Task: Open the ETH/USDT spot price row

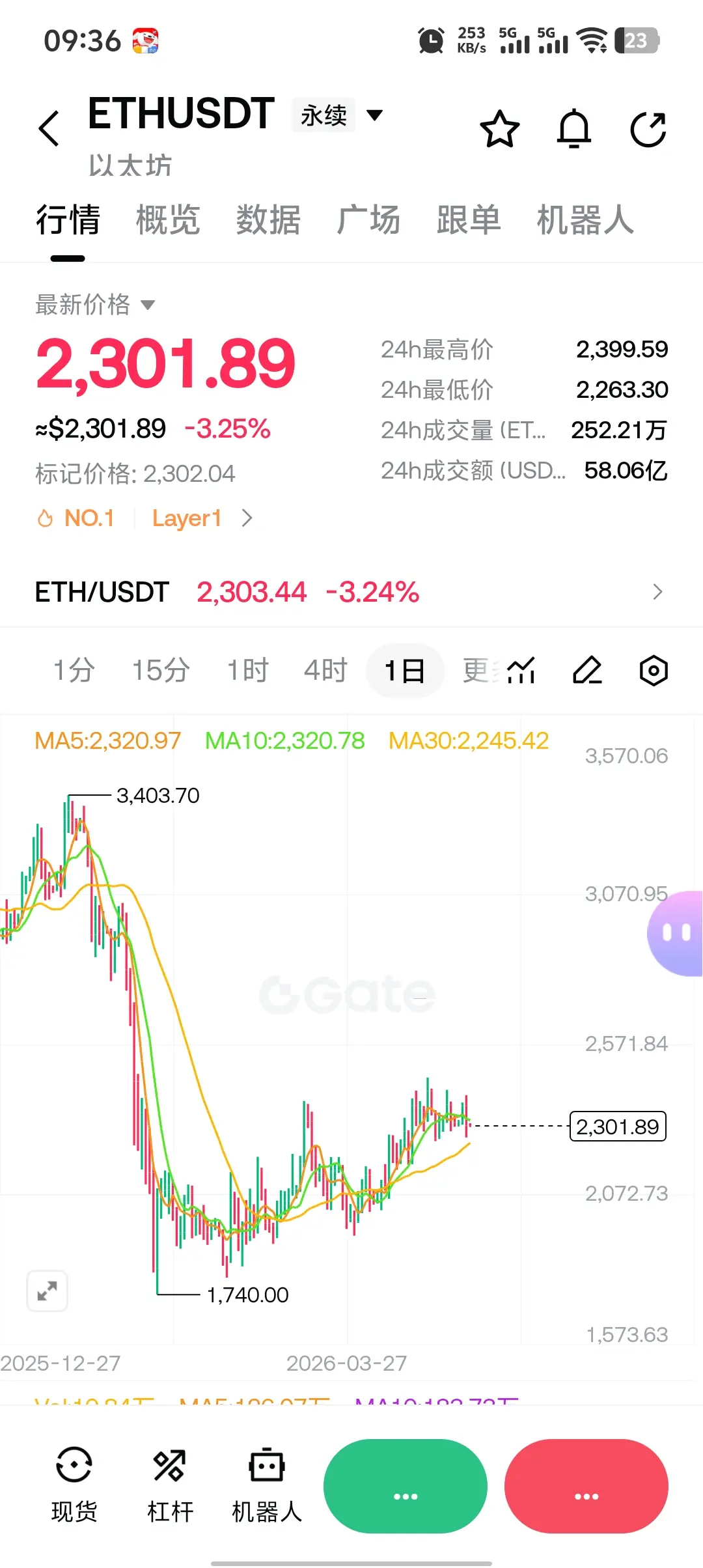Action: coord(351,592)
